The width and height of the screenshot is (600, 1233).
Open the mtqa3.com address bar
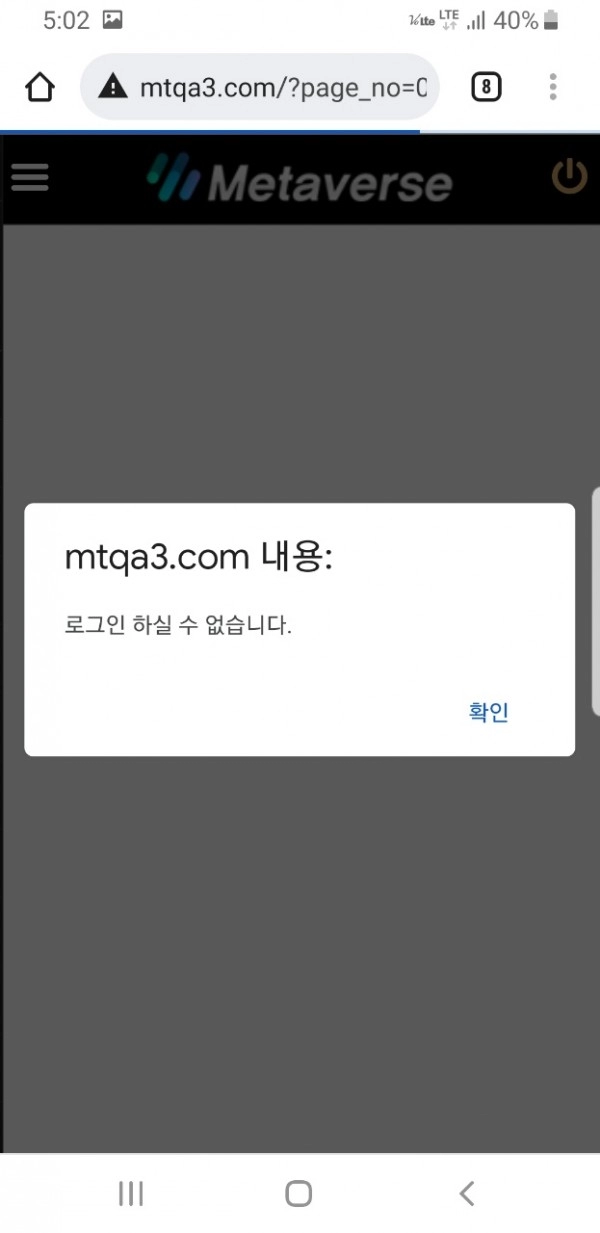(260, 87)
